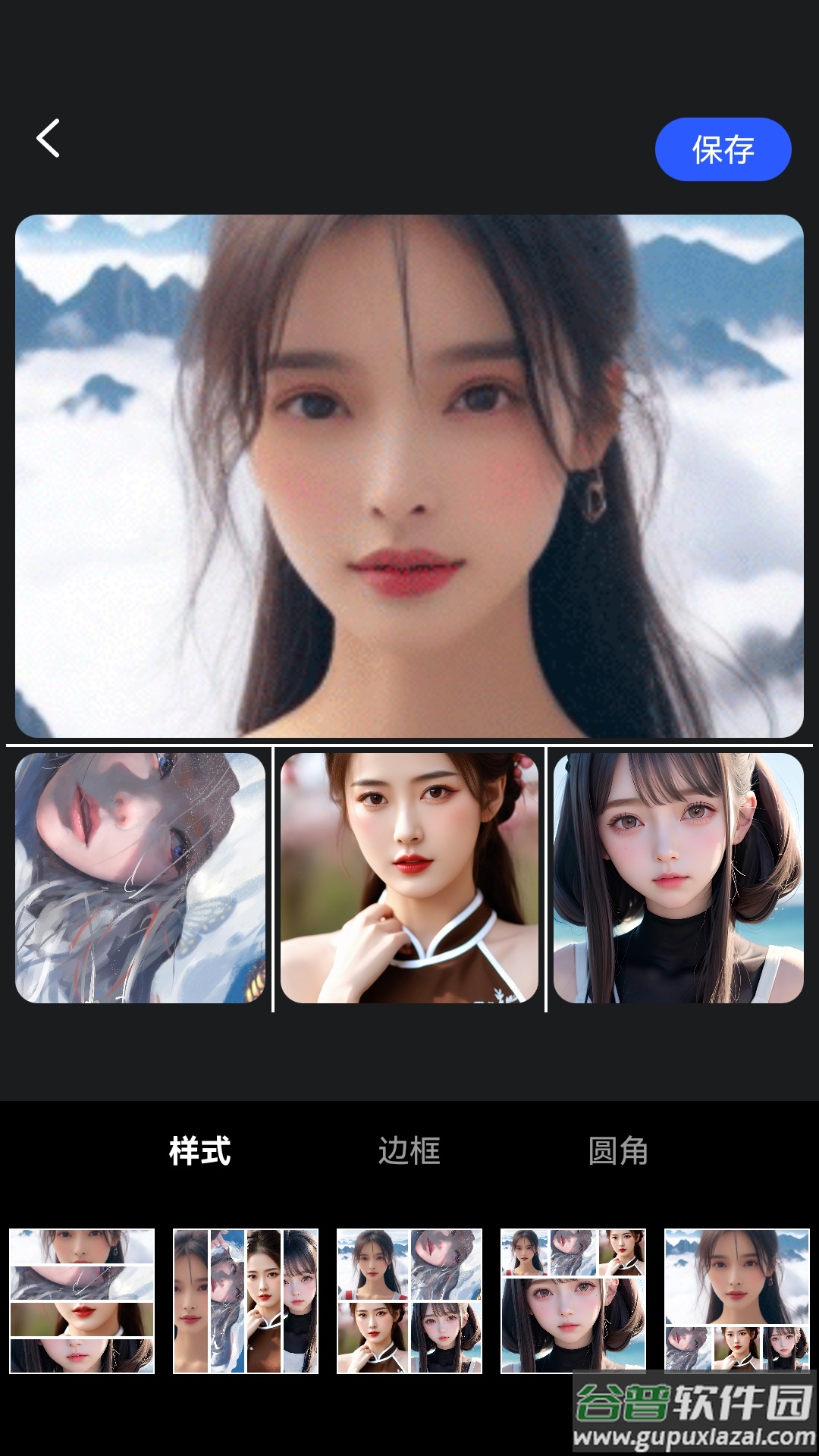Choose the four vertical columns layout
This screenshot has height=1456, width=819.
pyautogui.click(x=246, y=1301)
